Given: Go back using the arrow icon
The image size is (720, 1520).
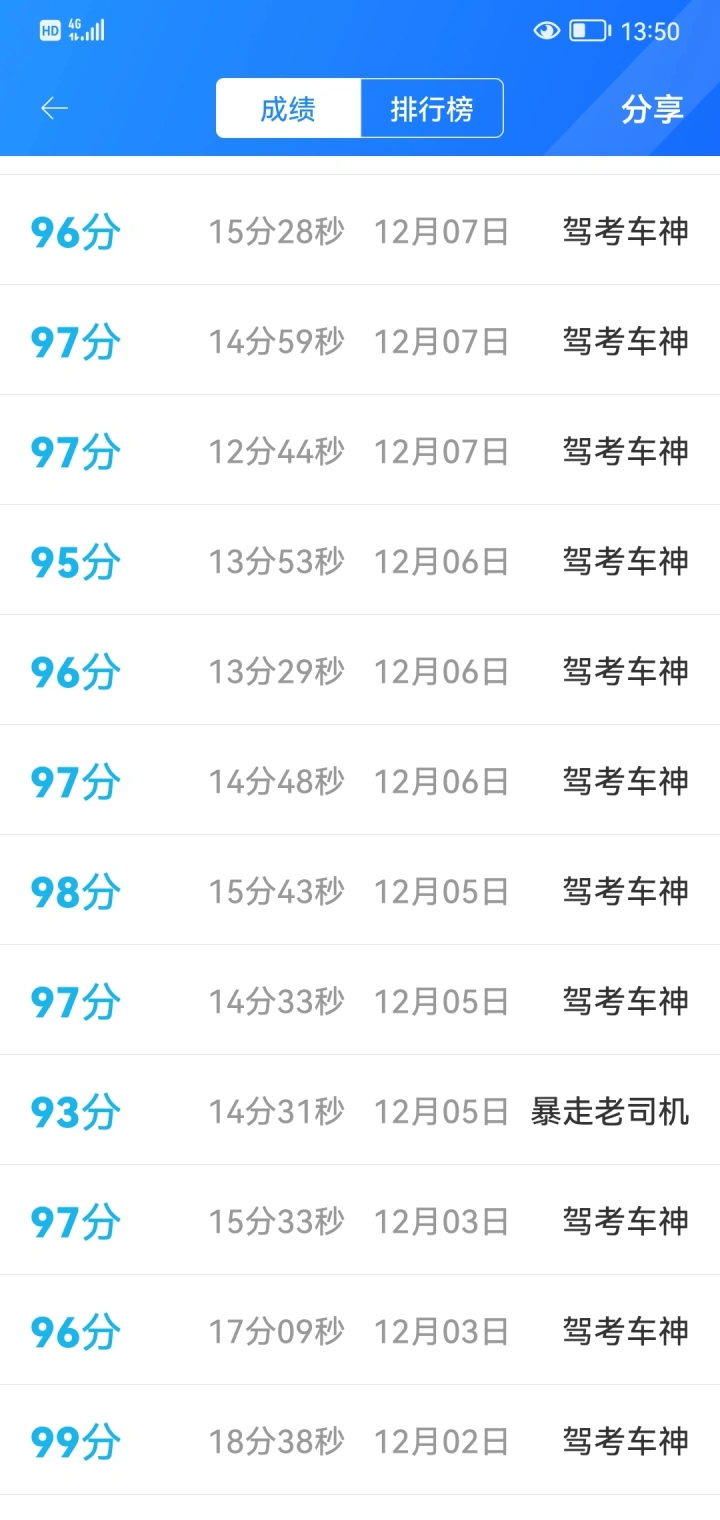Looking at the screenshot, I should [x=54, y=108].
